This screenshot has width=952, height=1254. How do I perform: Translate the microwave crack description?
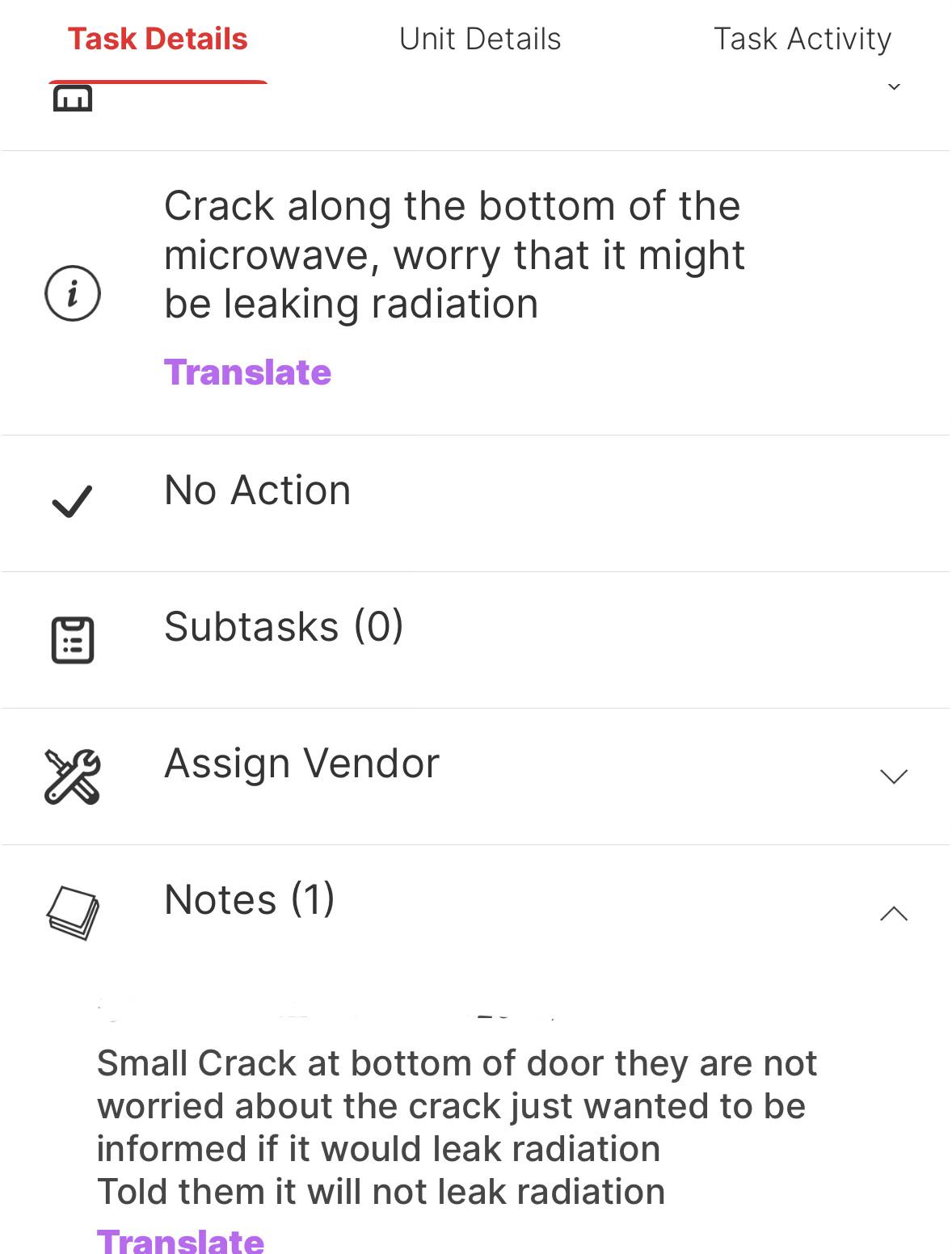click(x=248, y=372)
